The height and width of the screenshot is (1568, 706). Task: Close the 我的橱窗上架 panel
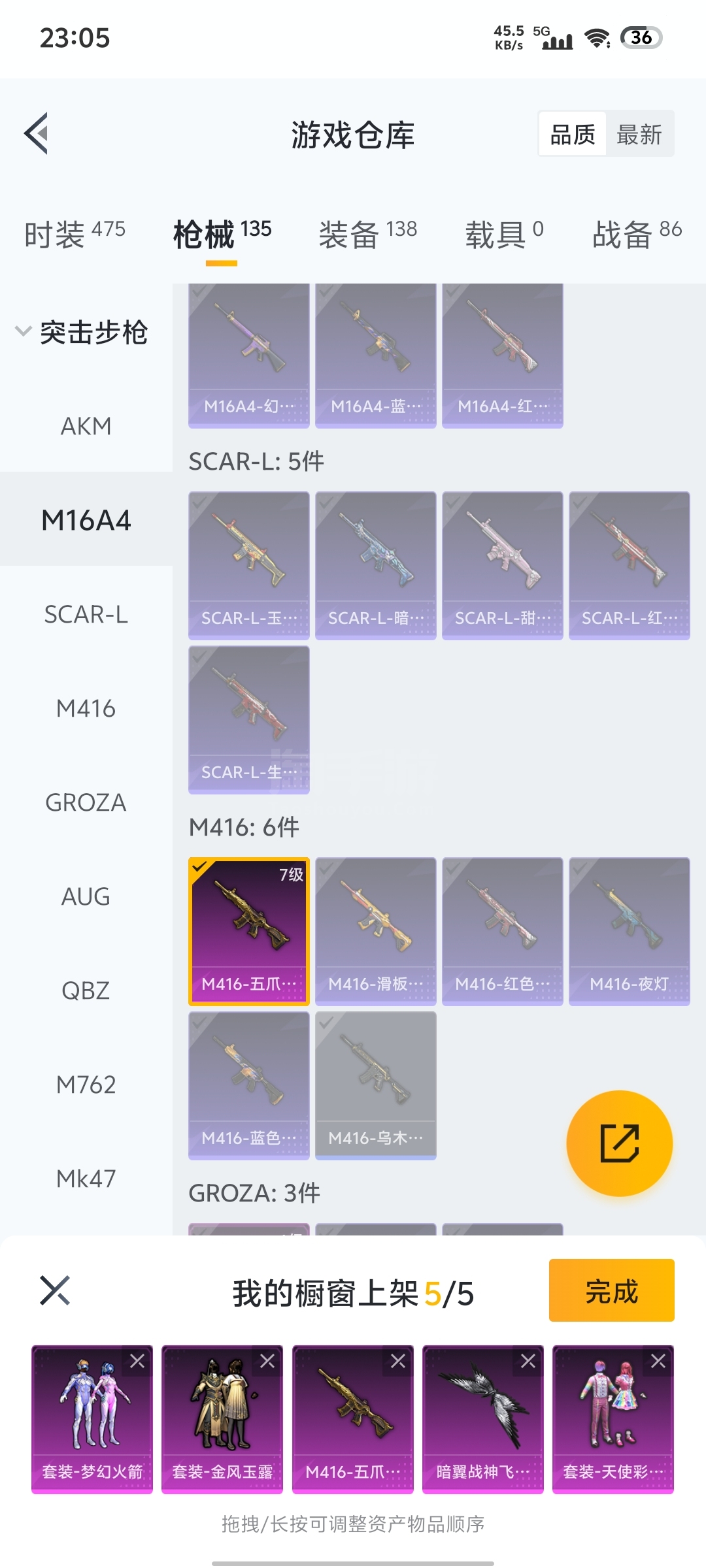pyautogui.click(x=55, y=1290)
